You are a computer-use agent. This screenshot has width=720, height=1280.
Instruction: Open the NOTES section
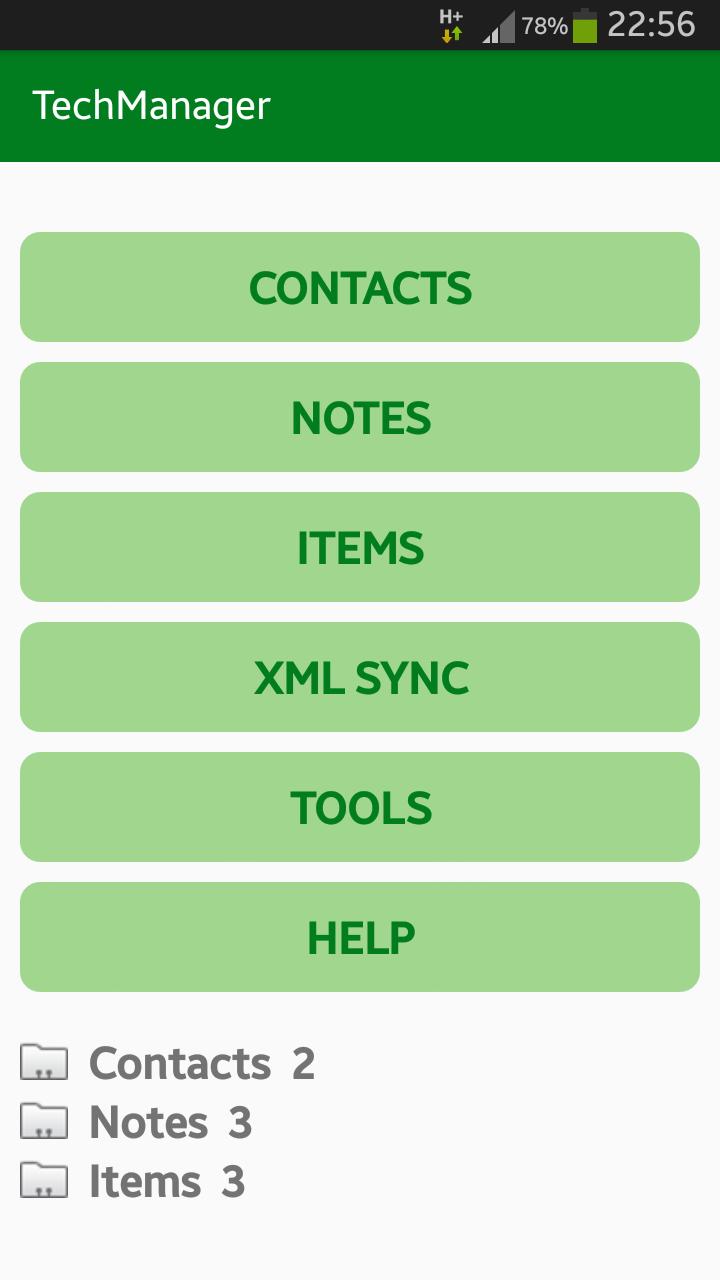pos(360,417)
